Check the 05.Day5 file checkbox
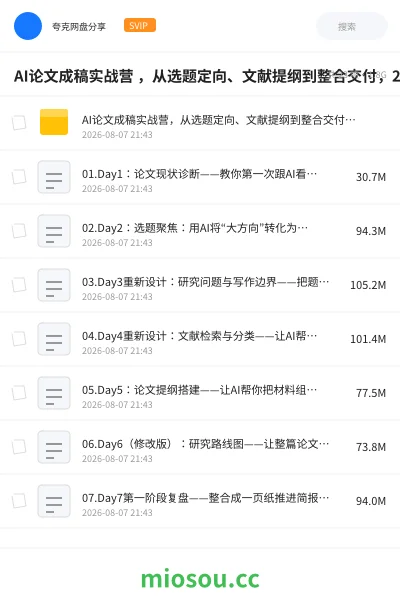This screenshot has height=600, width=400. [19, 393]
